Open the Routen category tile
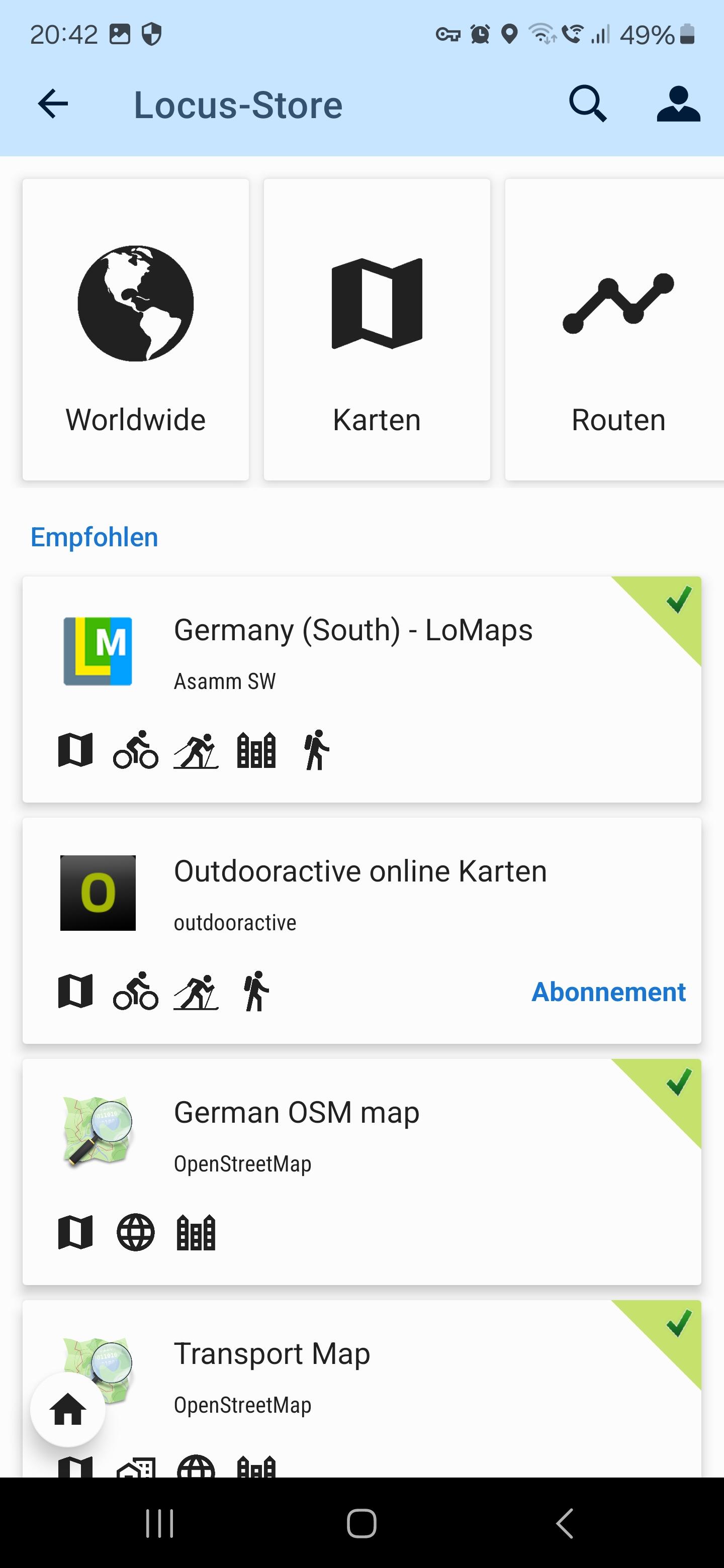This screenshot has height=1568, width=724. pos(614,329)
